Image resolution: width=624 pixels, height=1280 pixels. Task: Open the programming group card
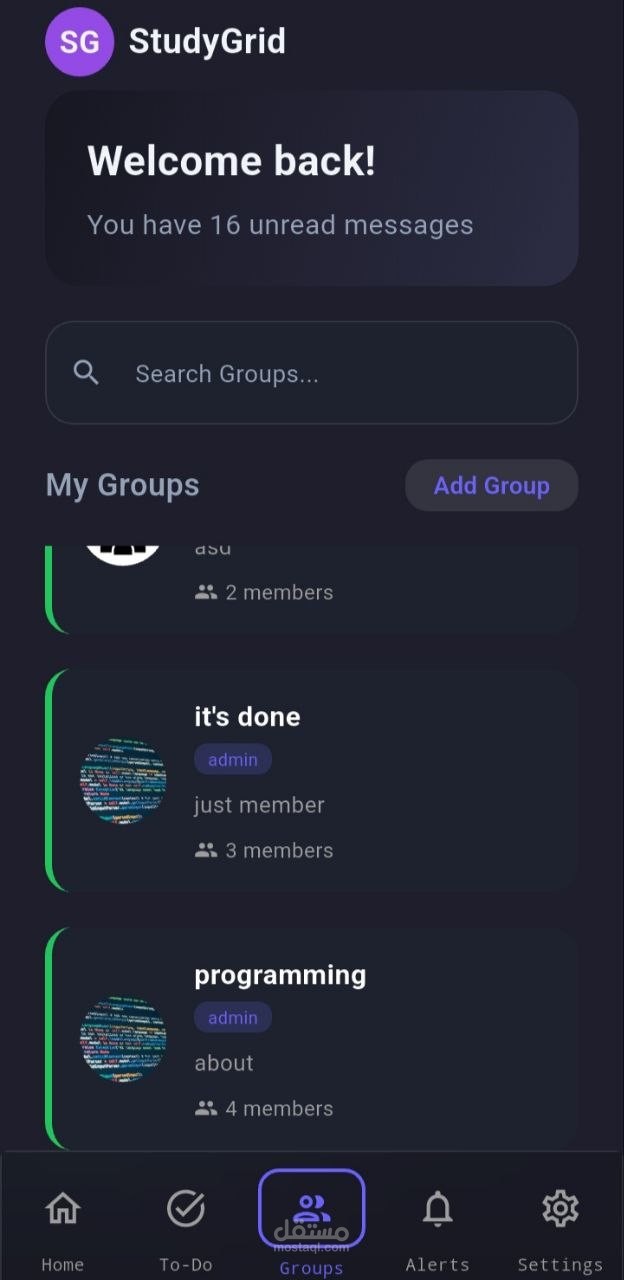312,1038
